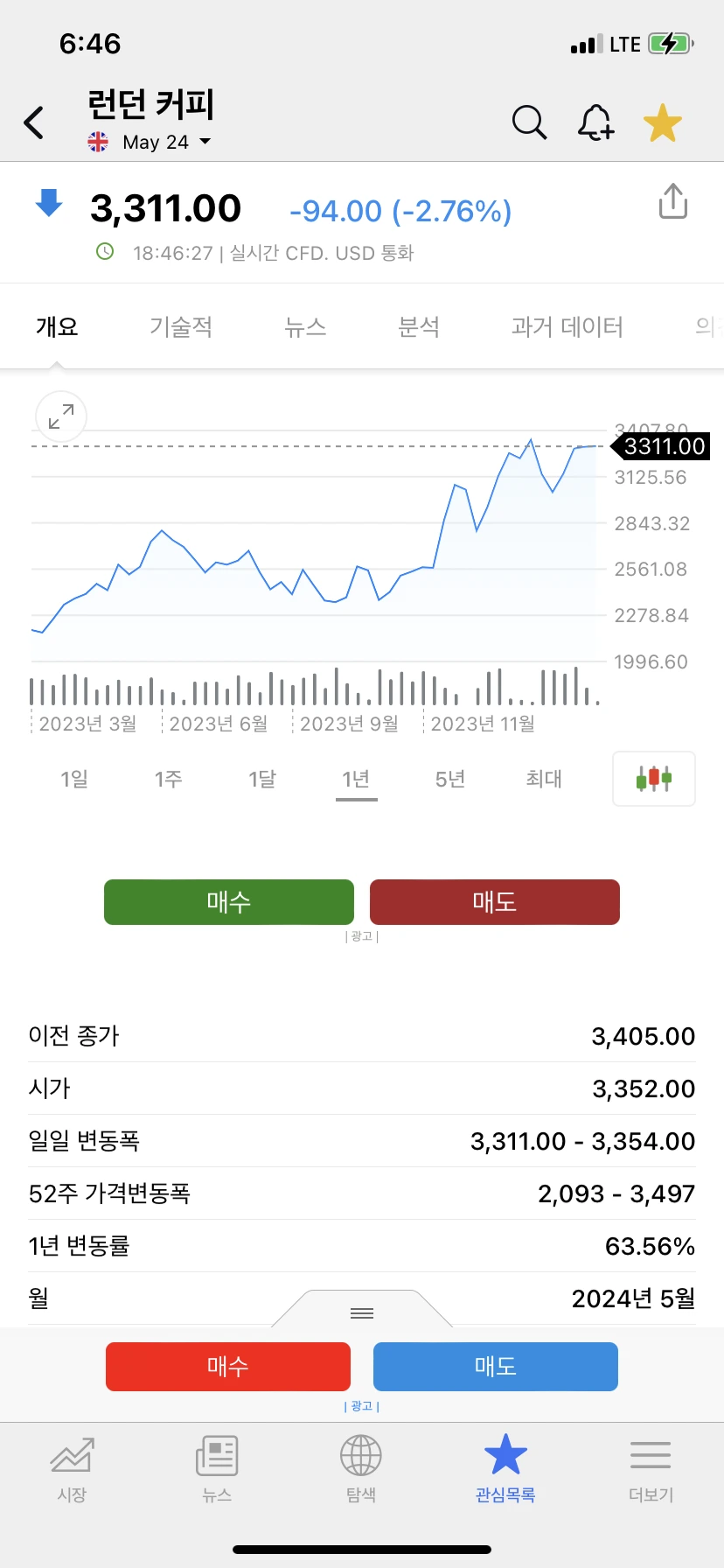
Task: Tap the blue 매도 button
Action: [495, 1367]
